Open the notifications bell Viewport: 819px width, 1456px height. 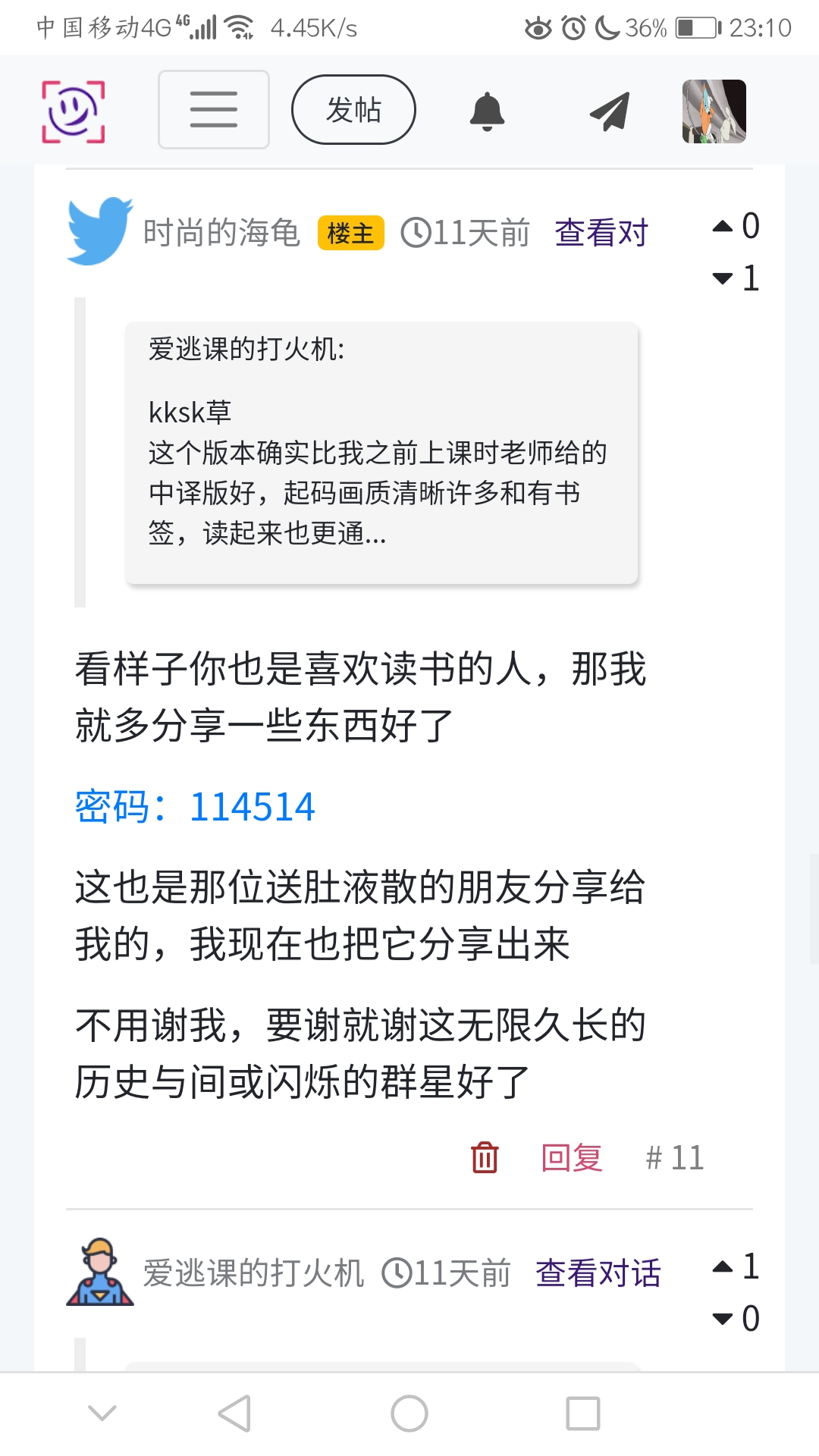click(x=487, y=111)
